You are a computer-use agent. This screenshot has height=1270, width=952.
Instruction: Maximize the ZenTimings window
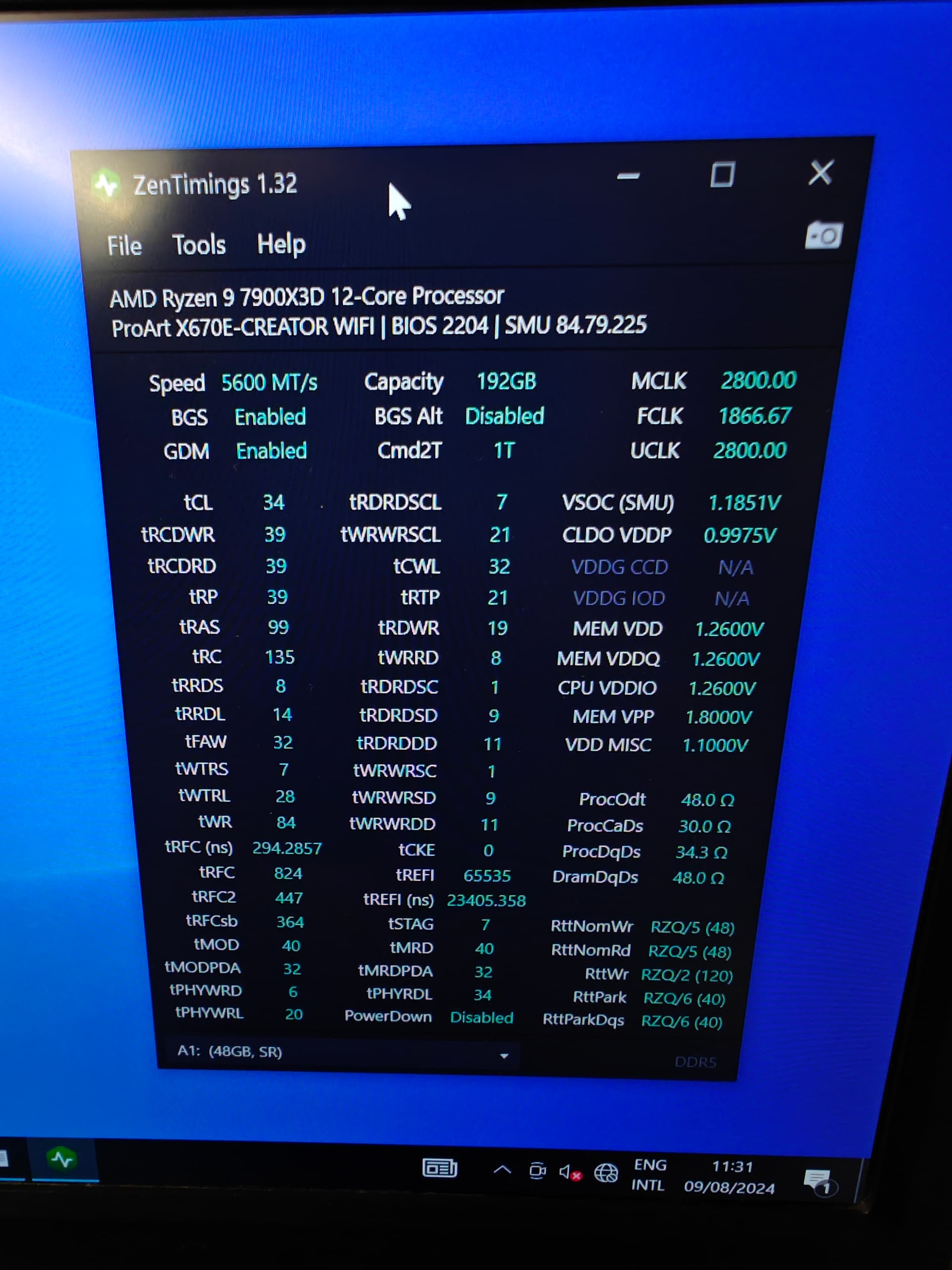point(722,175)
